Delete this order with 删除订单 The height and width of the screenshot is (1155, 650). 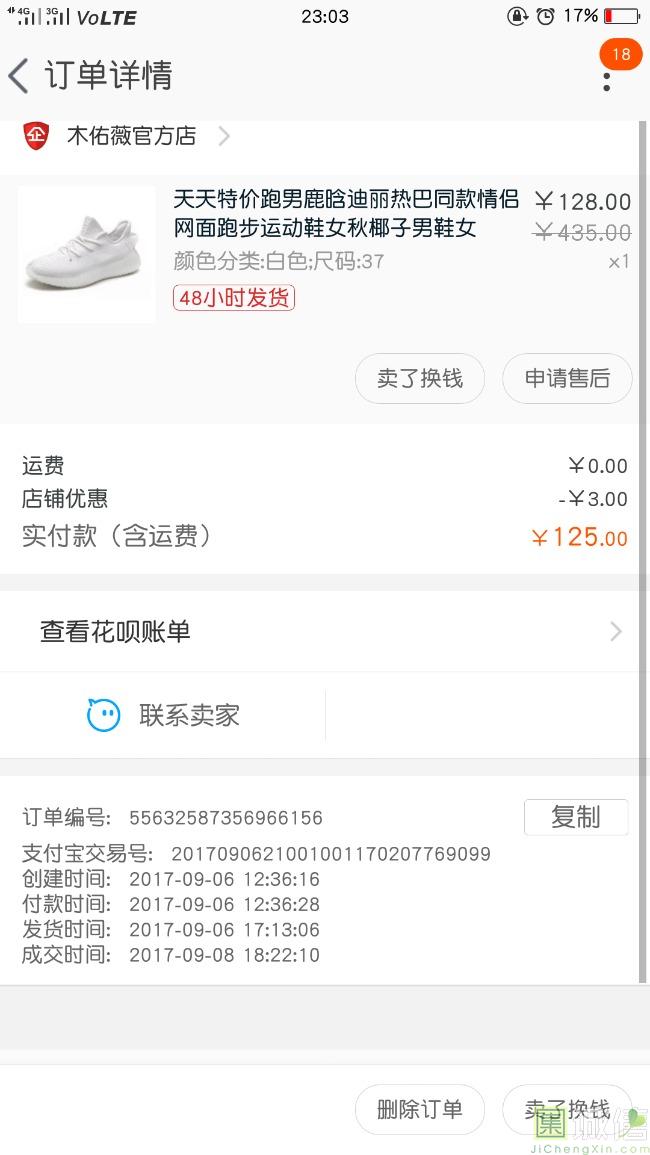420,1109
